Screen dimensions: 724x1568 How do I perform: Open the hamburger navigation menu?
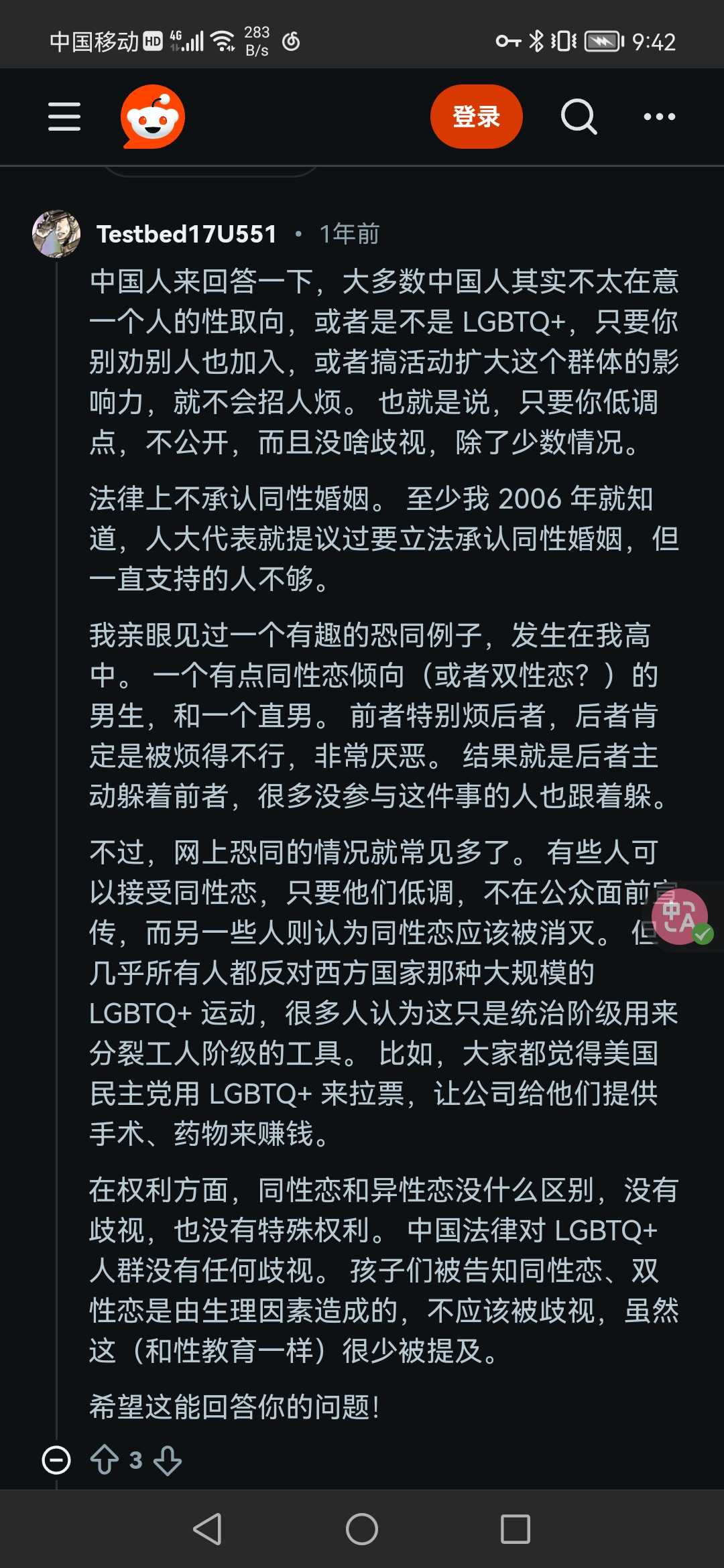coord(64,117)
